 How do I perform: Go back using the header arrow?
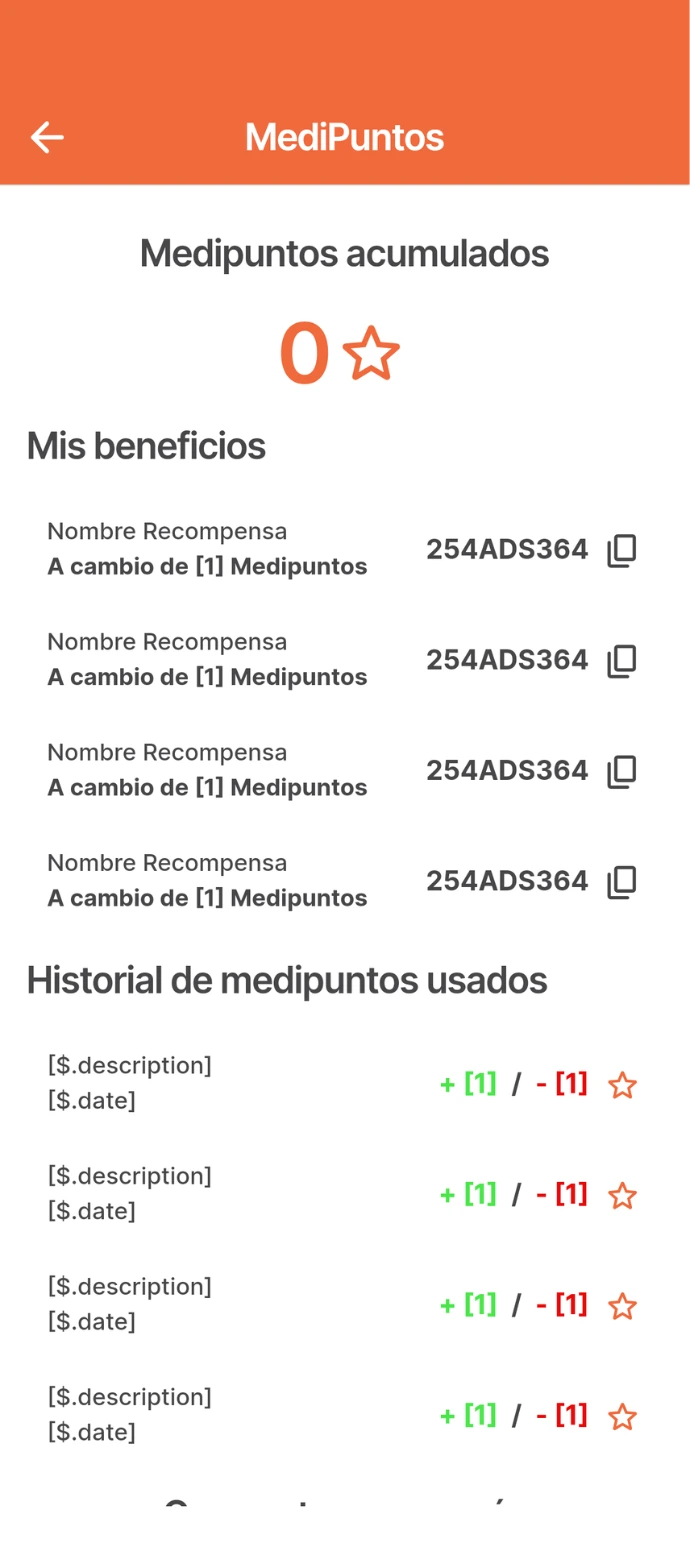coord(47,137)
